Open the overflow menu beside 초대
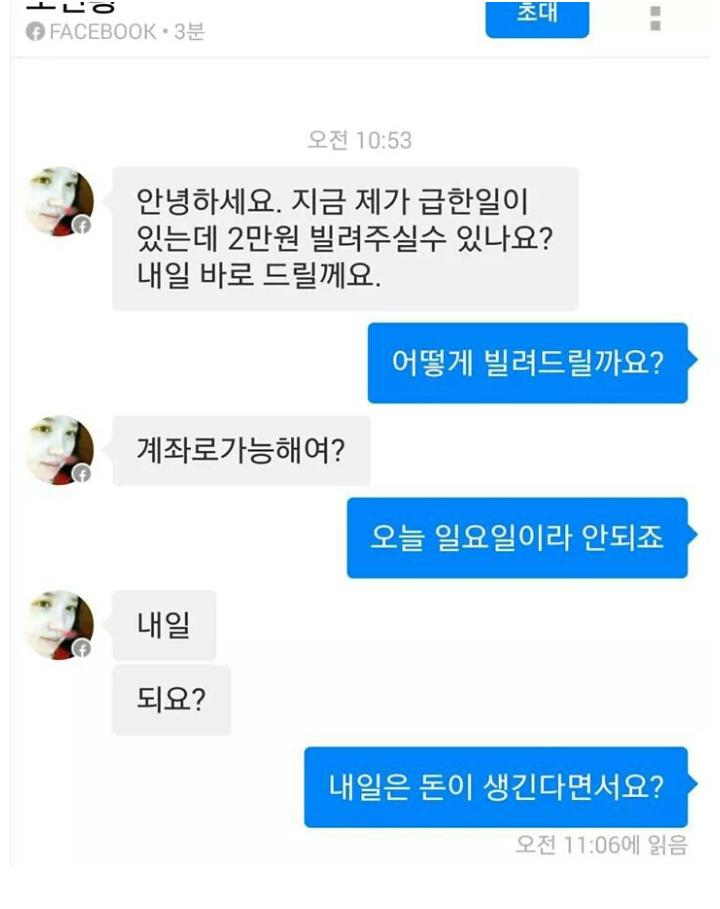This screenshot has height=909, width=720. tap(655, 18)
